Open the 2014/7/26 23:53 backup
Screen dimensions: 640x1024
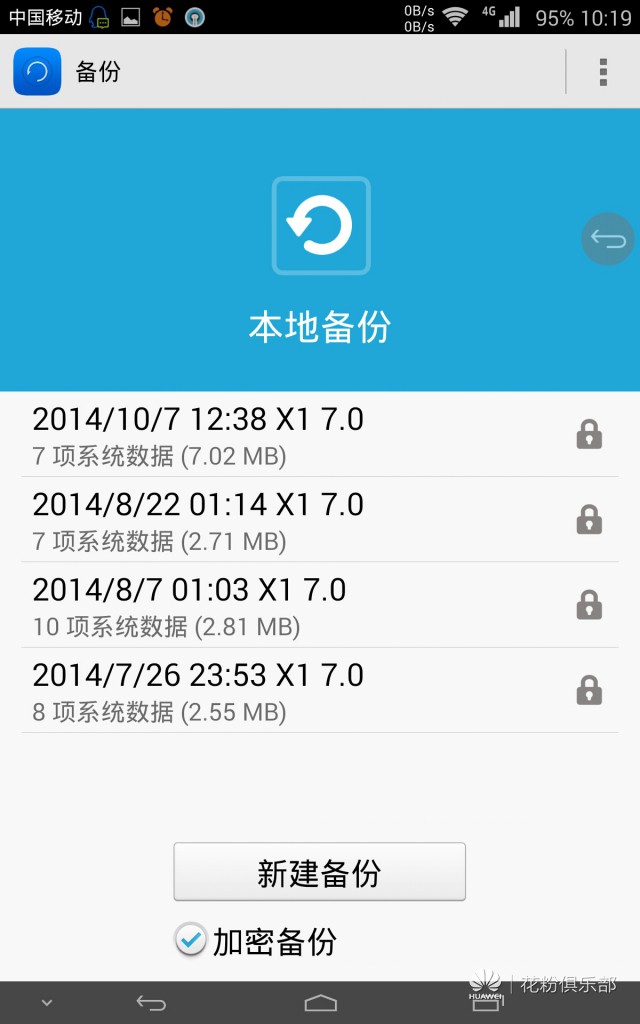tap(300, 692)
